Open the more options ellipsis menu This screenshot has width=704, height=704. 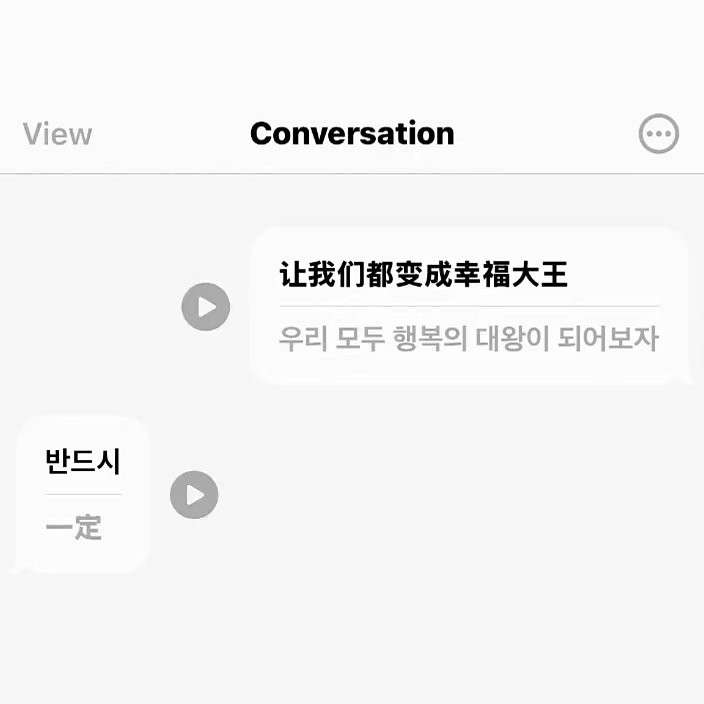(658, 134)
